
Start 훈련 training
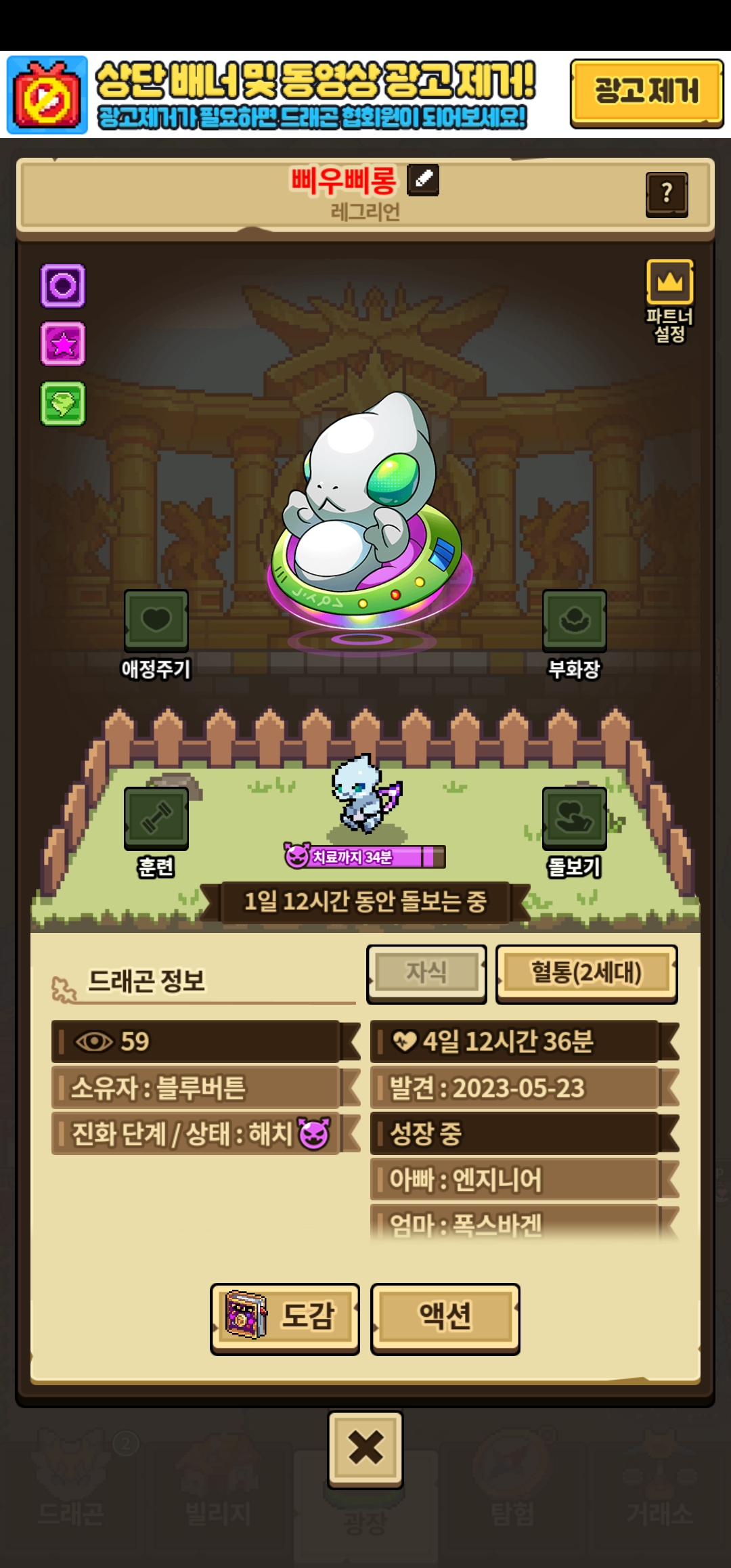[156, 819]
